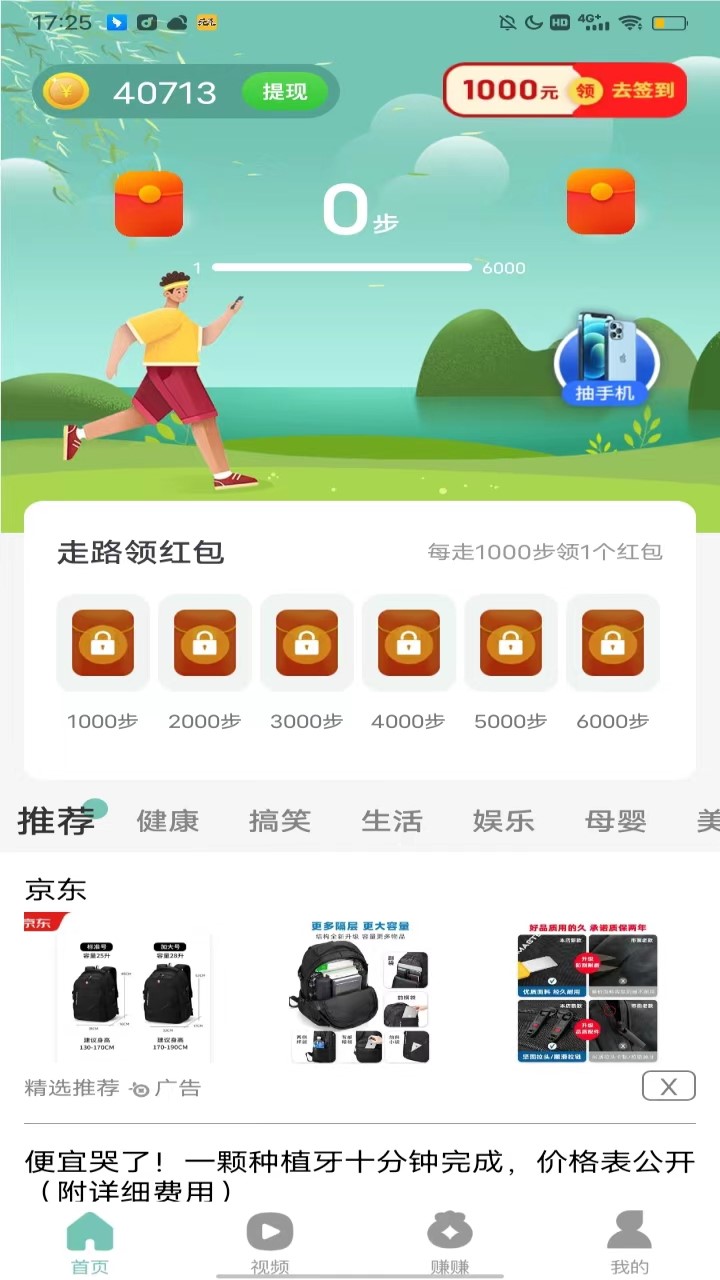
Task: Switch to the 搞笑 category tab
Action: (280, 821)
